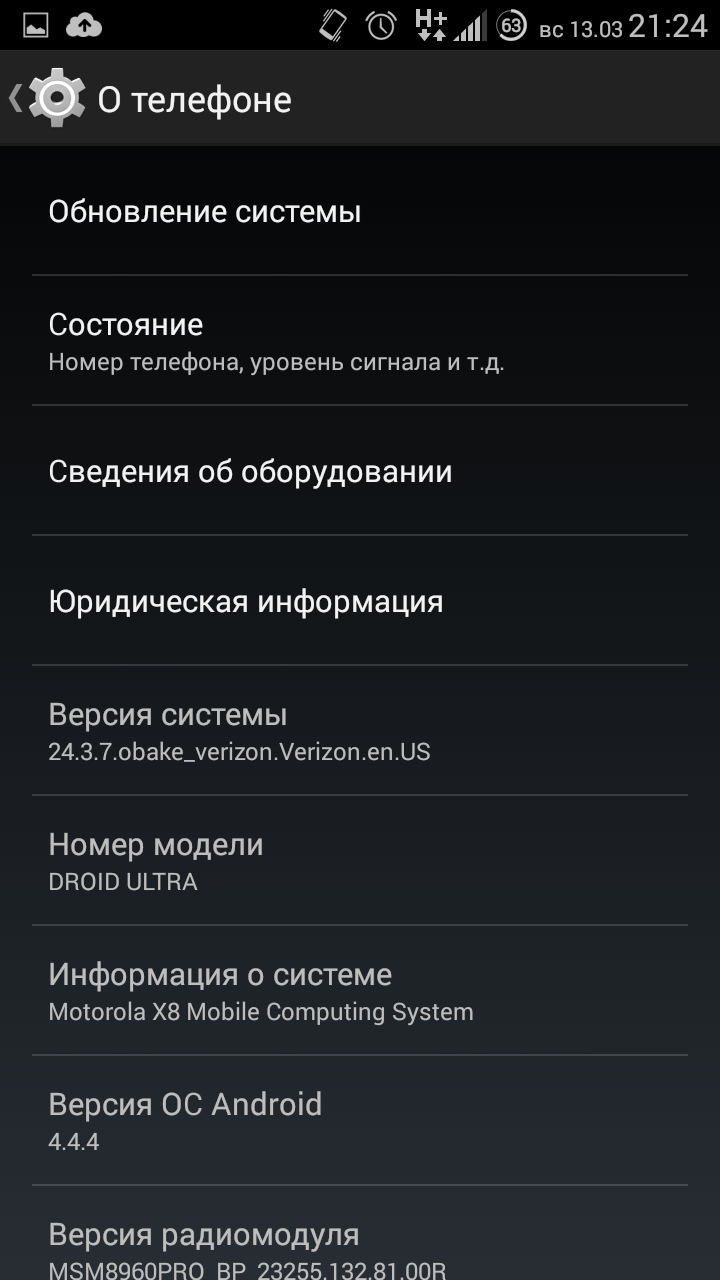Screen dimensions: 720x1280
Task: Tap the Версия ОС Android row
Action: click(360, 1120)
